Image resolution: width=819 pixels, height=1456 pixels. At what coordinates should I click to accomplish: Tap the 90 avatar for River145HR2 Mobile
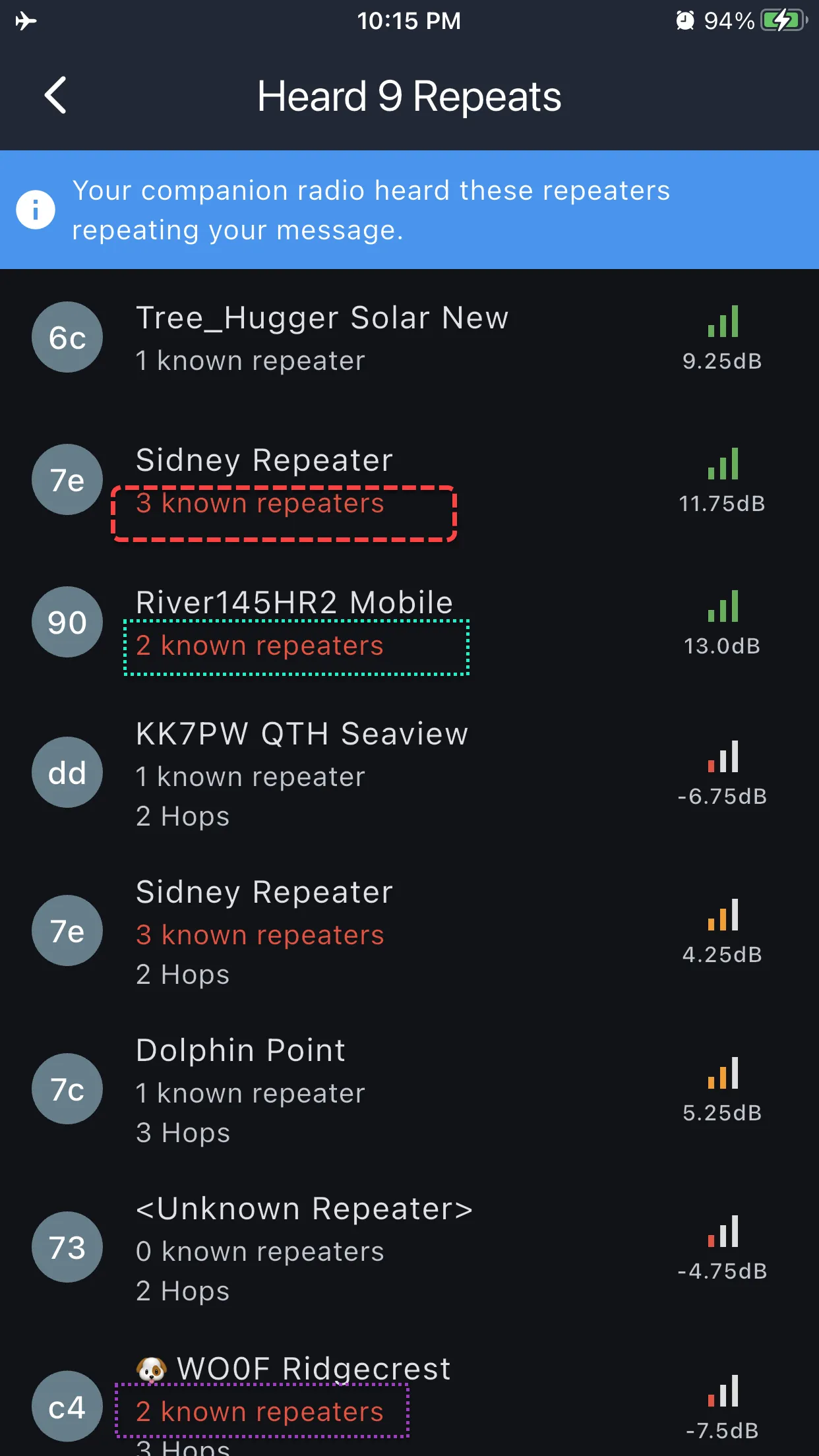67,622
